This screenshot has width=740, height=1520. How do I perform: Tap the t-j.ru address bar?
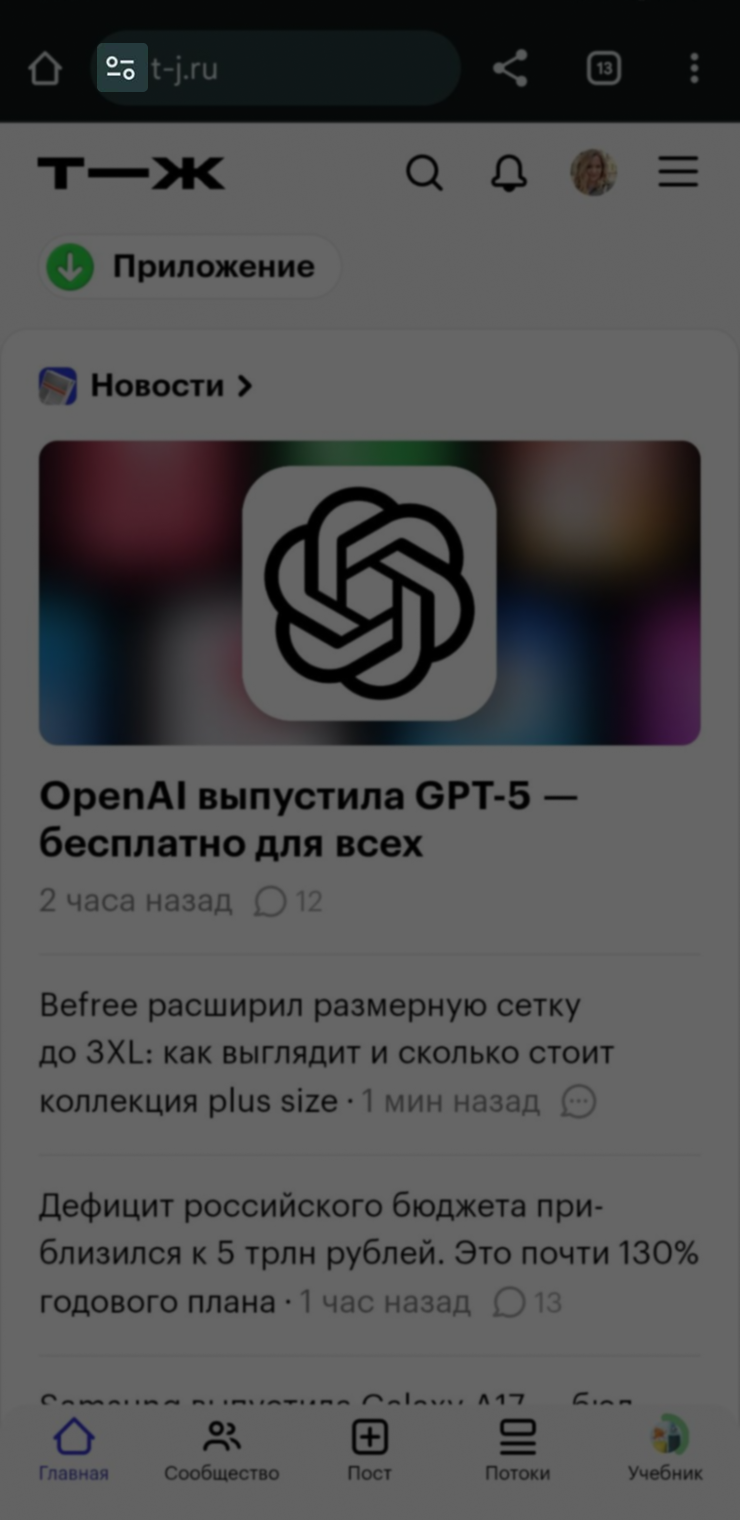click(x=290, y=69)
